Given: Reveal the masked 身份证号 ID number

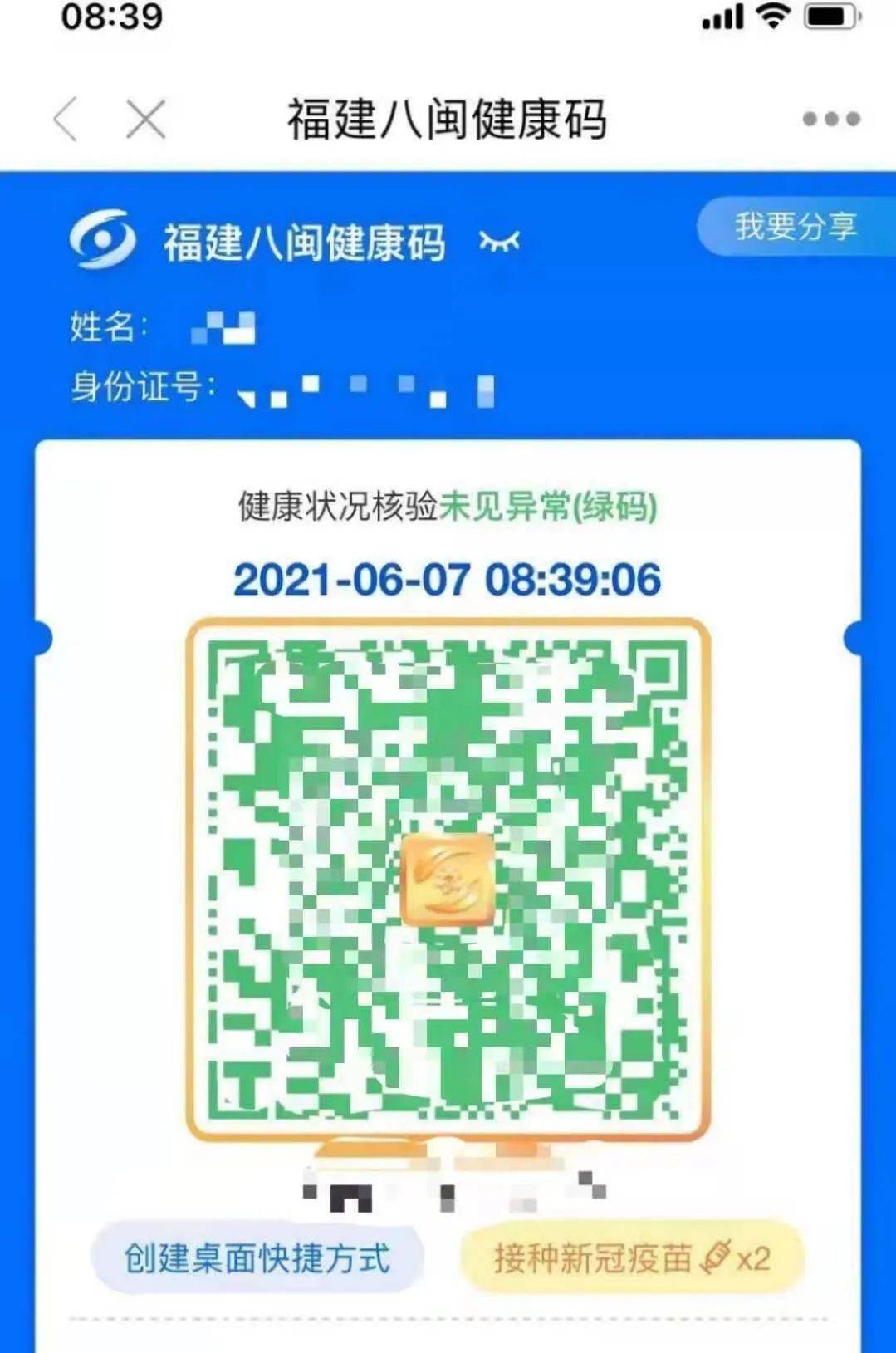Looking at the screenshot, I should [x=365, y=387].
